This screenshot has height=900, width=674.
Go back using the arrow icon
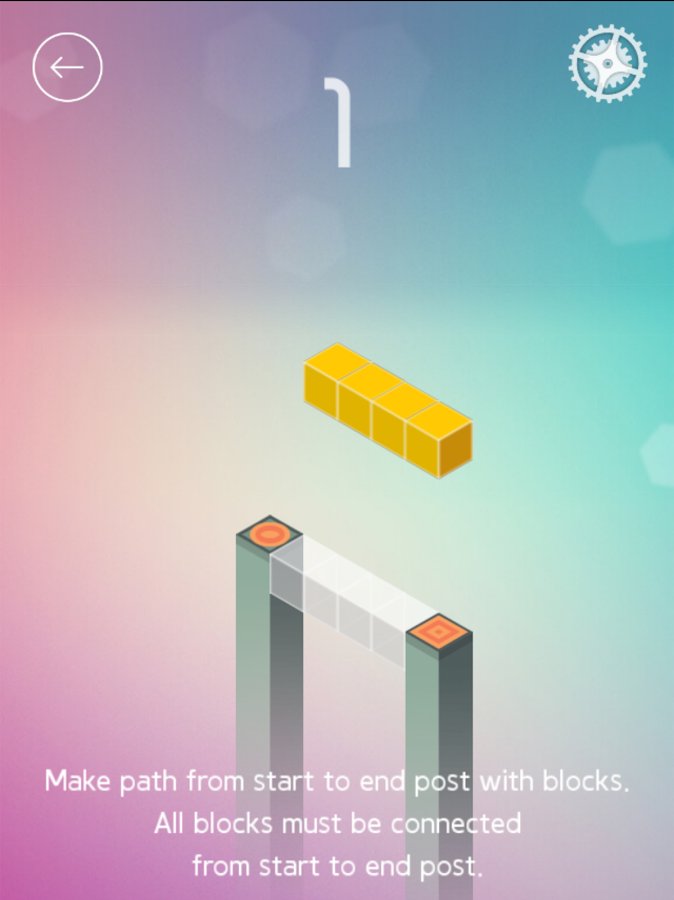point(67,68)
